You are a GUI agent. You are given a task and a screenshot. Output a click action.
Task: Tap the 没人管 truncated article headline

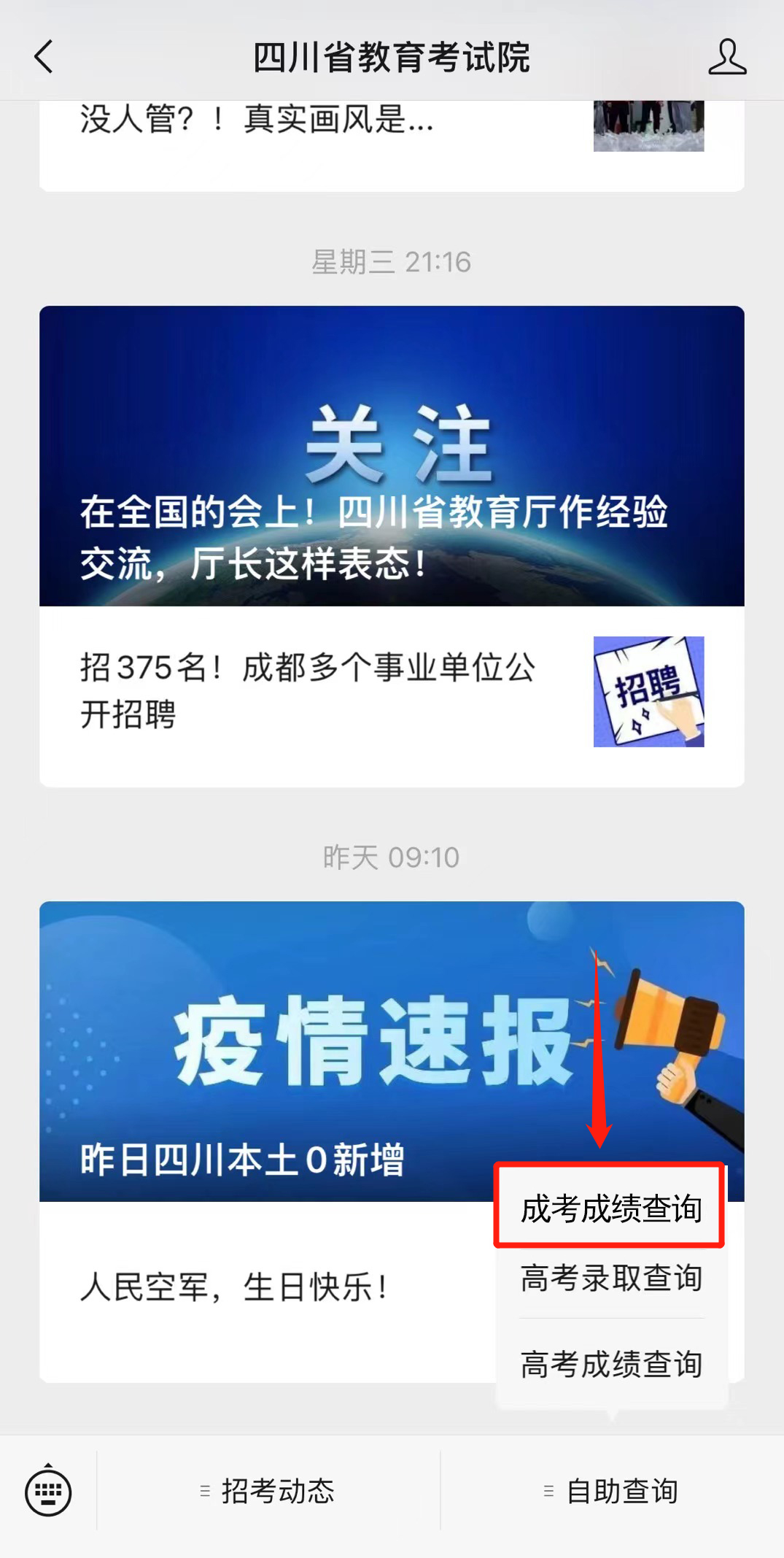[x=255, y=123]
